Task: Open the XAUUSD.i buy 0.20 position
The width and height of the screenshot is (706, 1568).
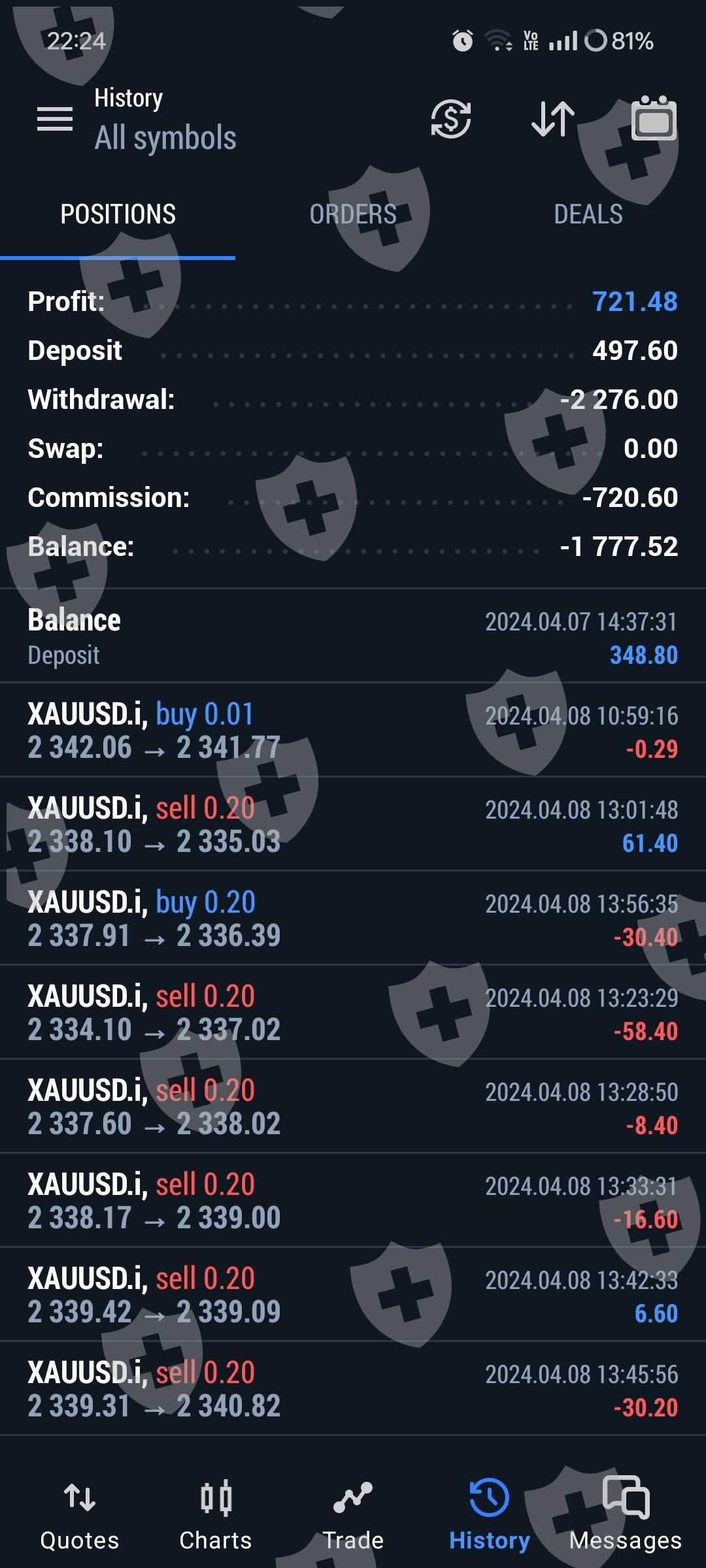Action: [353, 919]
